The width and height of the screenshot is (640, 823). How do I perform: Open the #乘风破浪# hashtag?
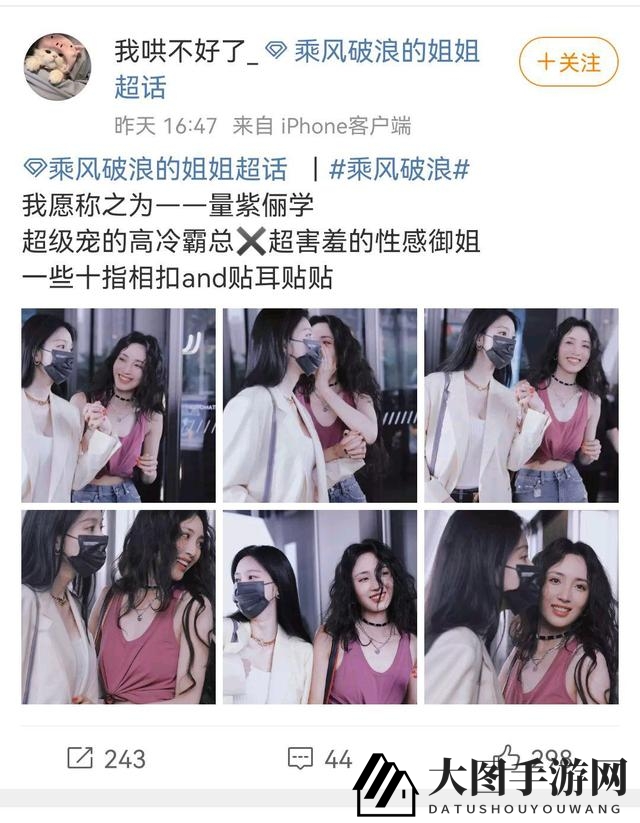point(400,168)
